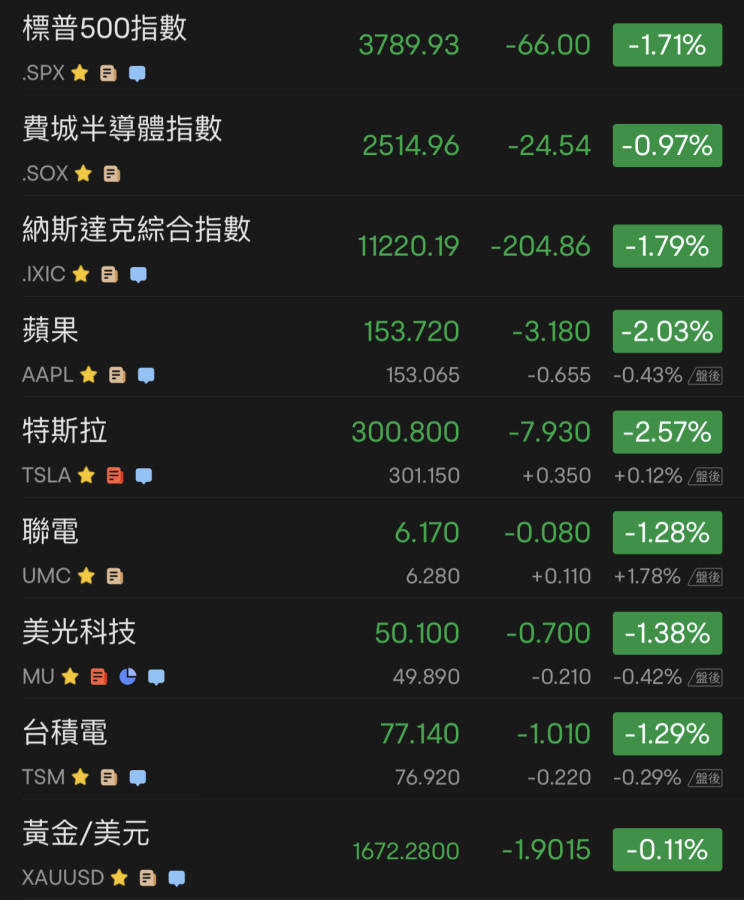Open the 納斯達克綜合指數 quote row
This screenshot has width=744, height=900.
(x=136, y=231)
